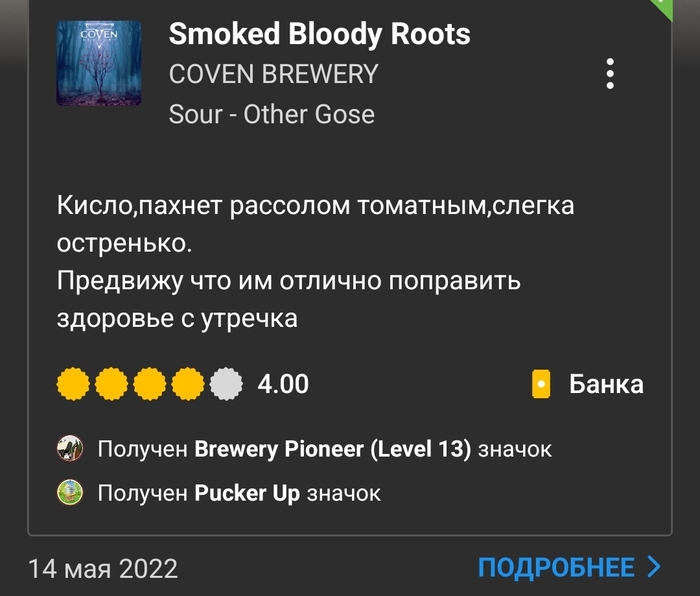Open the Pucker Up badge

[246, 493]
